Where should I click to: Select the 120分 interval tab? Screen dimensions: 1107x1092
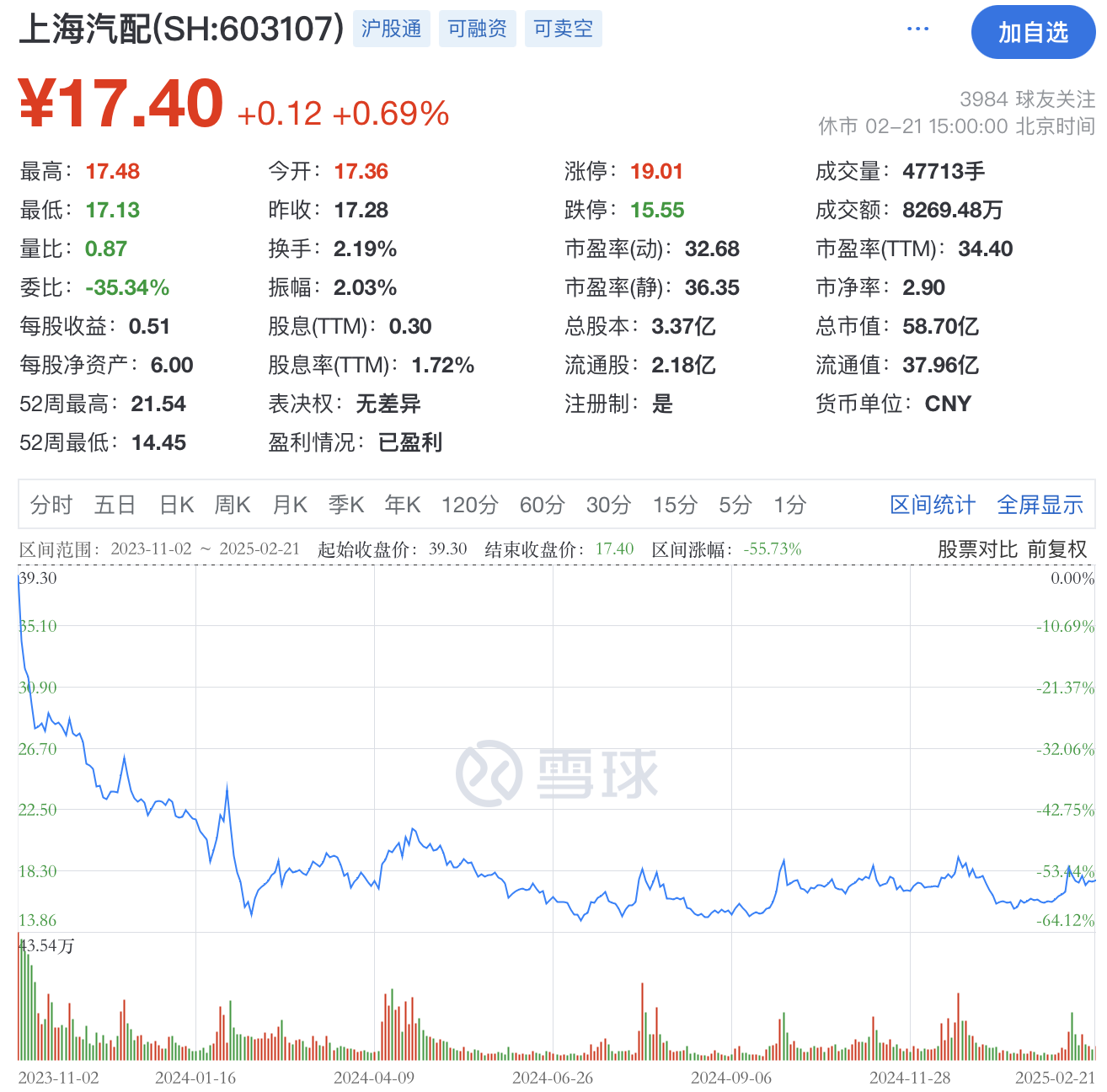tap(470, 505)
